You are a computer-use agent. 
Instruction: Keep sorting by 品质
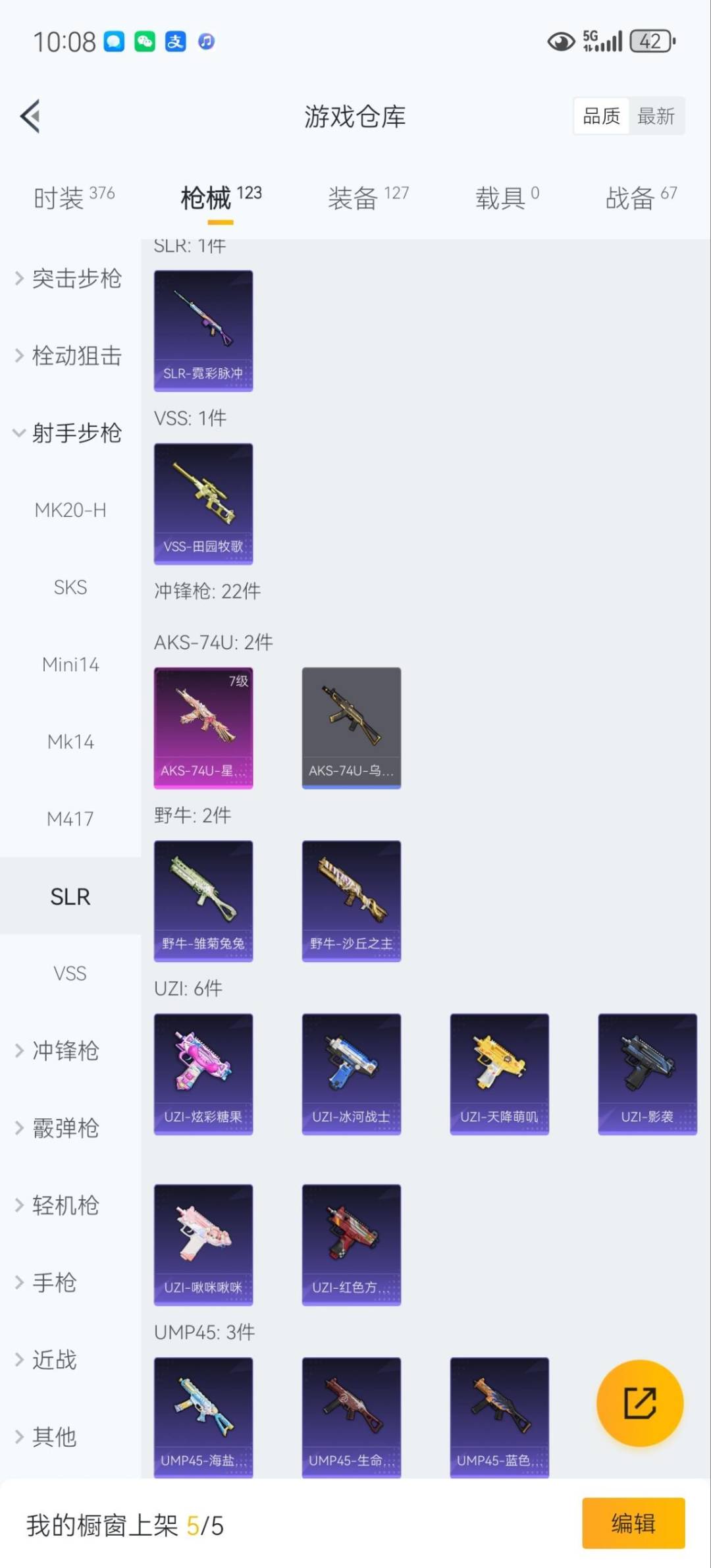pos(600,116)
